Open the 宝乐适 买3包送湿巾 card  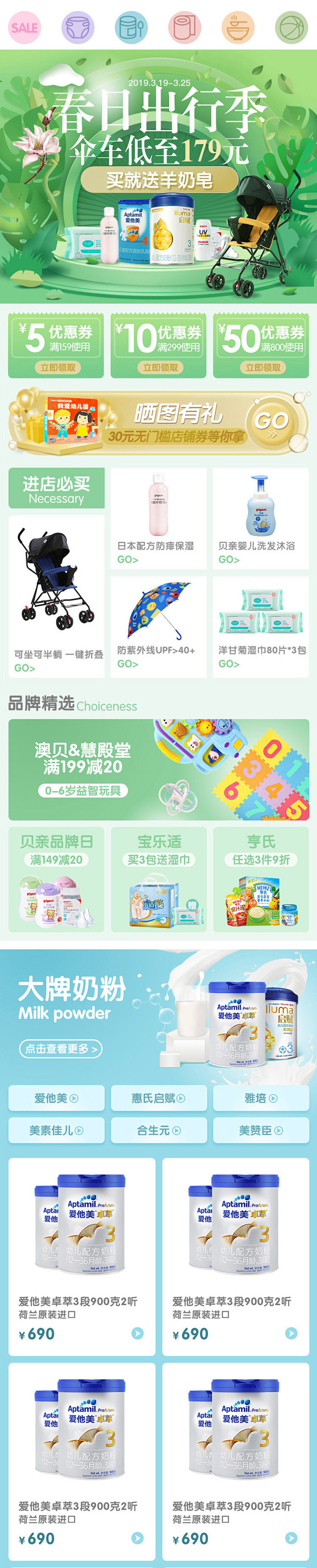click(x=158, y=878)
